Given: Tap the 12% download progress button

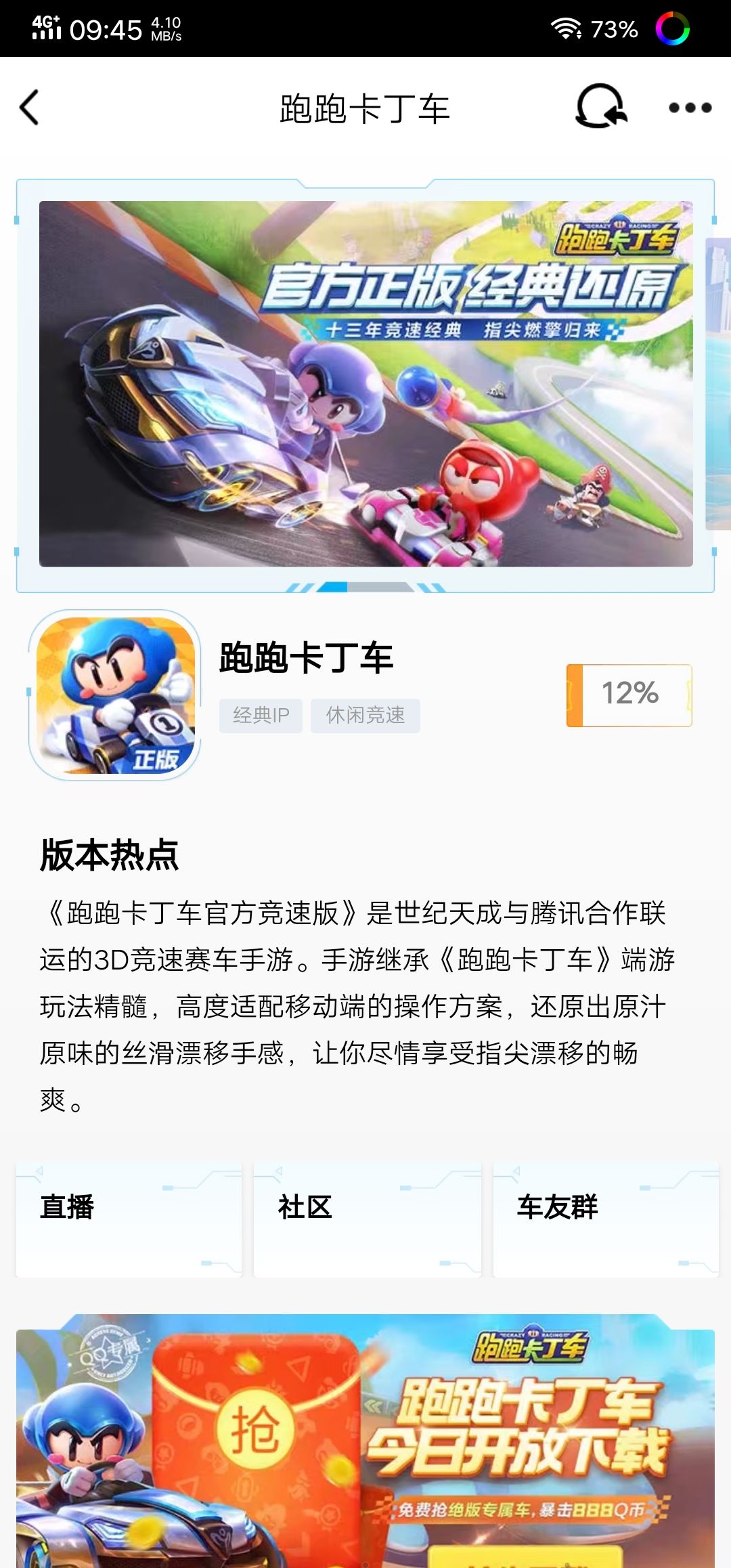Looking at the screenshot, I should pyautogui.click(x=629, y=695).
